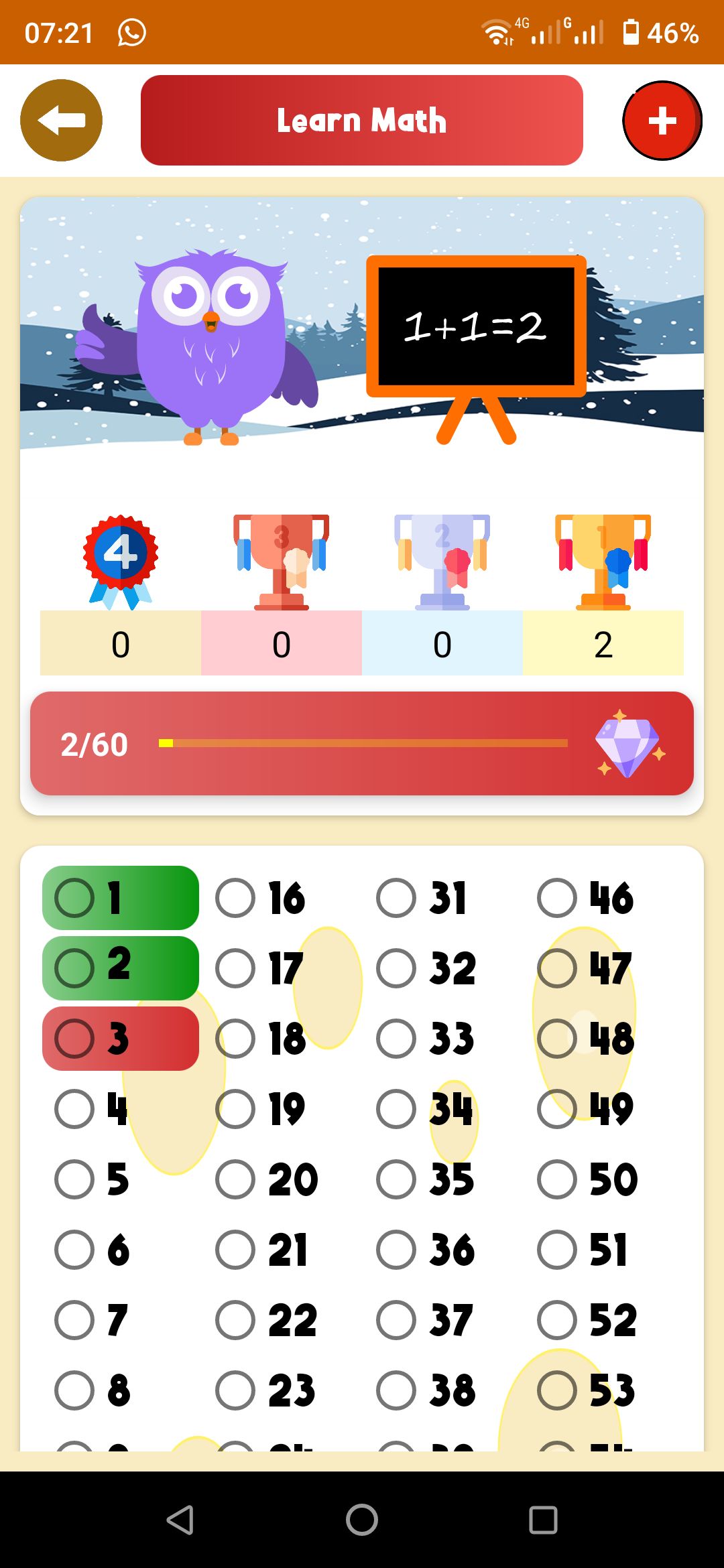724x1568 pixels.
Task: Pick lesson number 6
Action: [94, 1250]
